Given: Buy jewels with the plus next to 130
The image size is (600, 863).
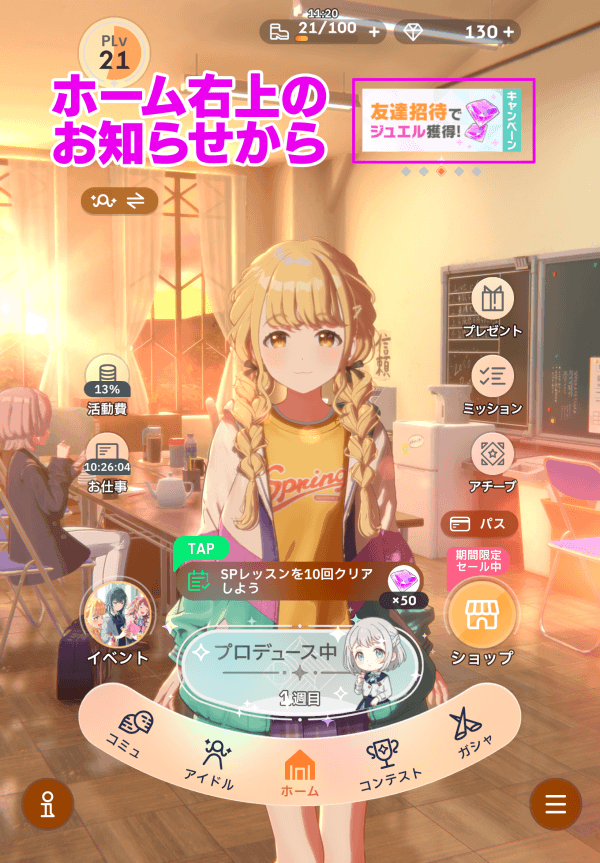Looking at the screenshot, I should tap(509, 32).
